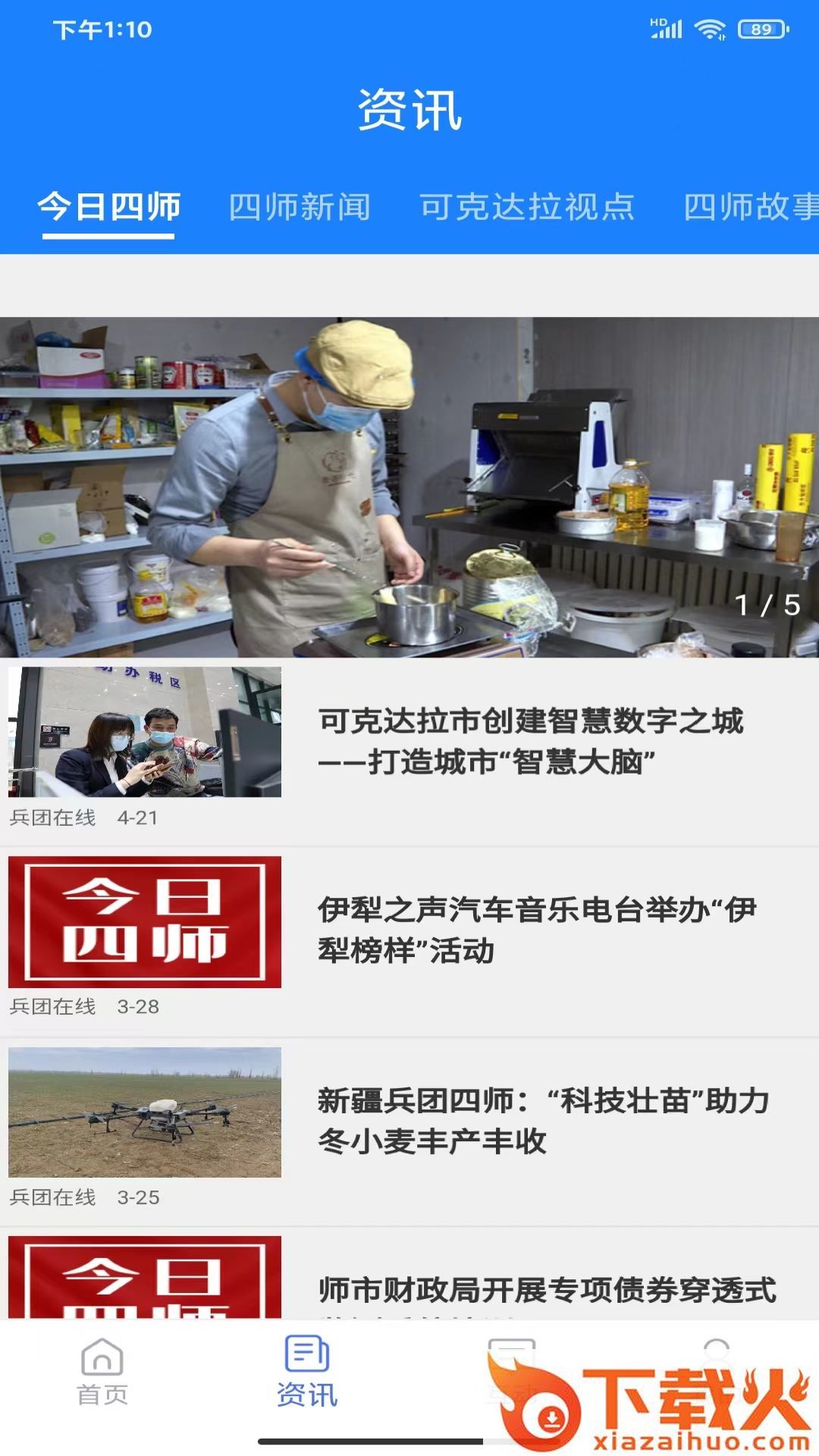The width and height of the screenshot is (819, 1456).
Task: Go to the 首页 home tab
Action: pyautogui.click(x=102, y=1371)
